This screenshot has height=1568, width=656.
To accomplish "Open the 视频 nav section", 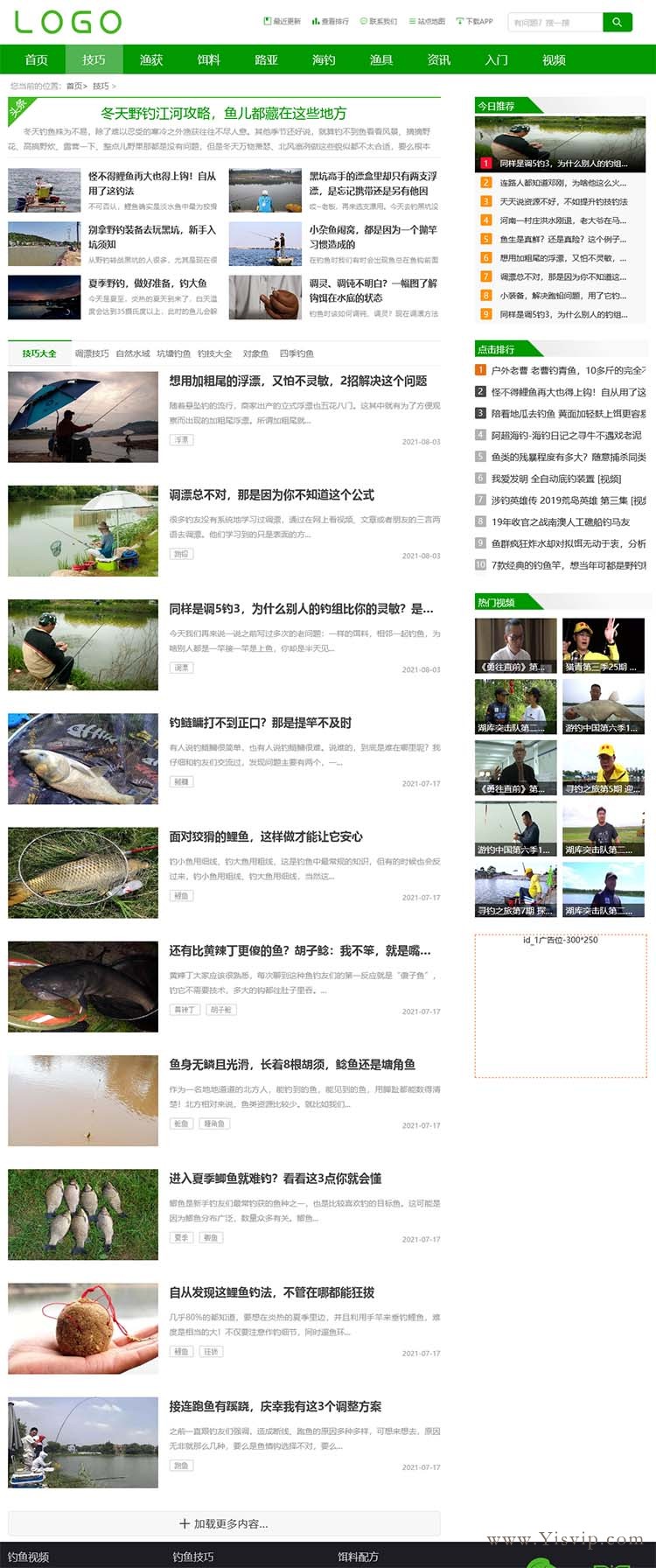I will [x=554, y=59].
